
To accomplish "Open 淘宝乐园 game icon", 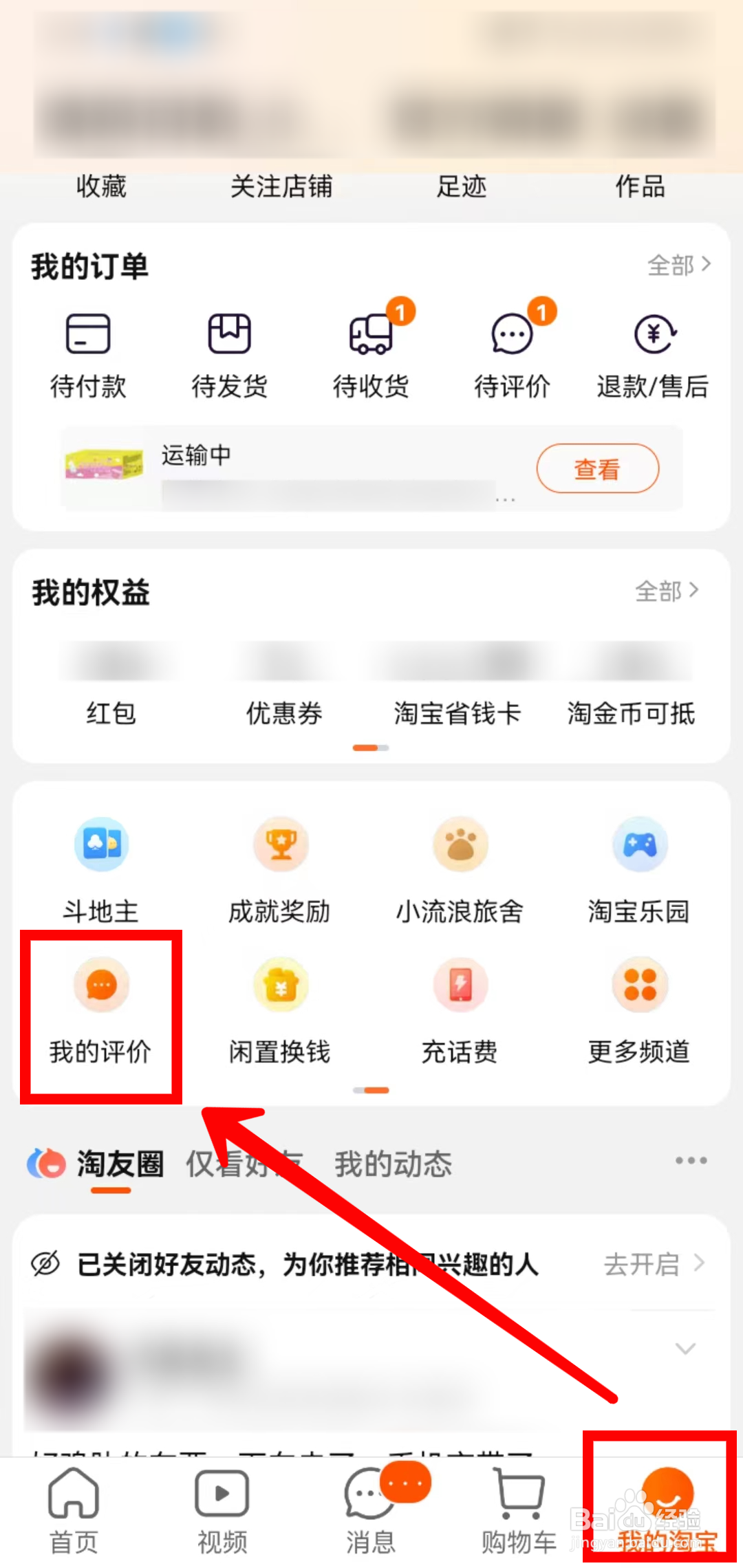I will 639,867.
